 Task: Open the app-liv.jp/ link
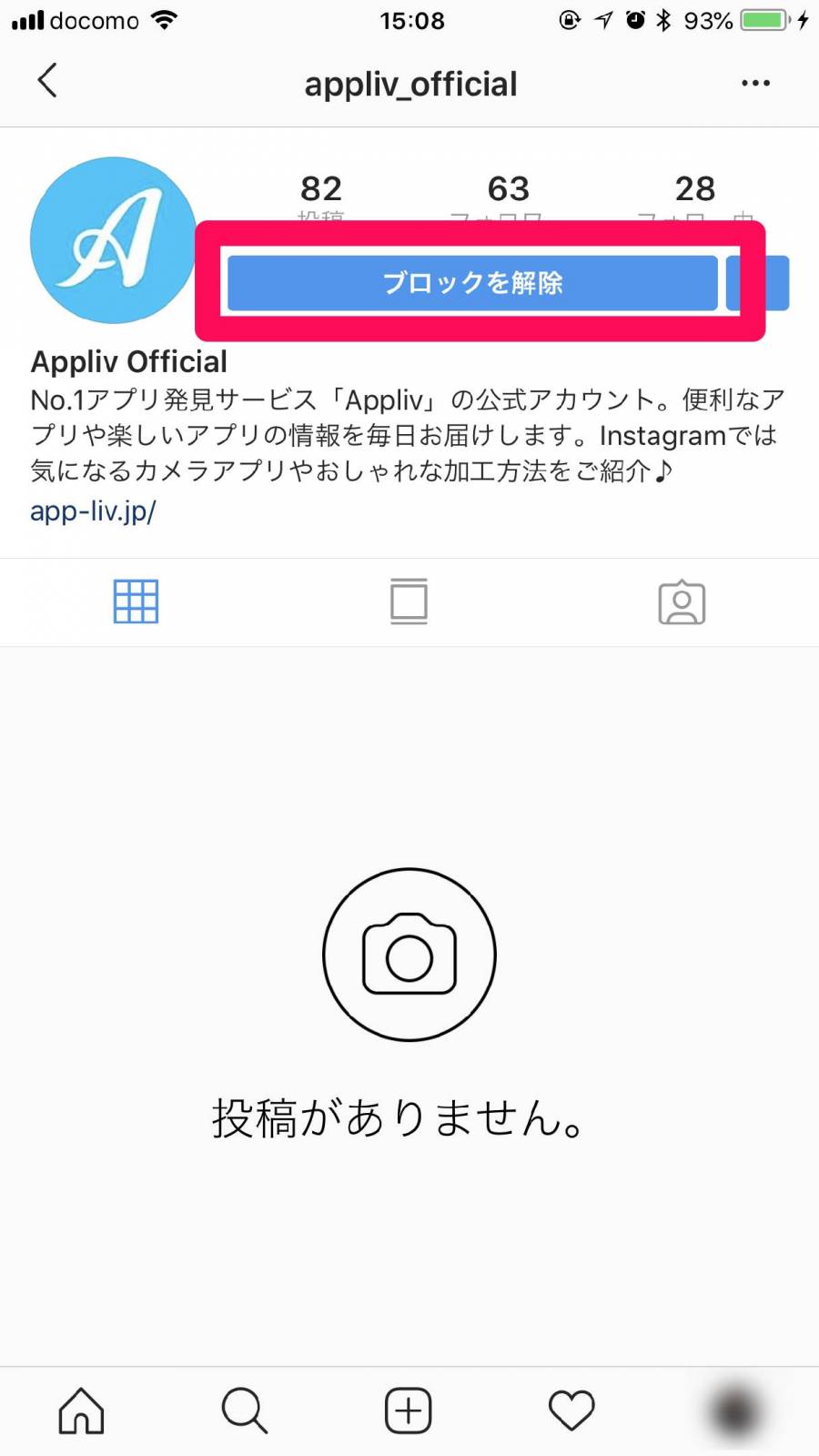point(93,511)
